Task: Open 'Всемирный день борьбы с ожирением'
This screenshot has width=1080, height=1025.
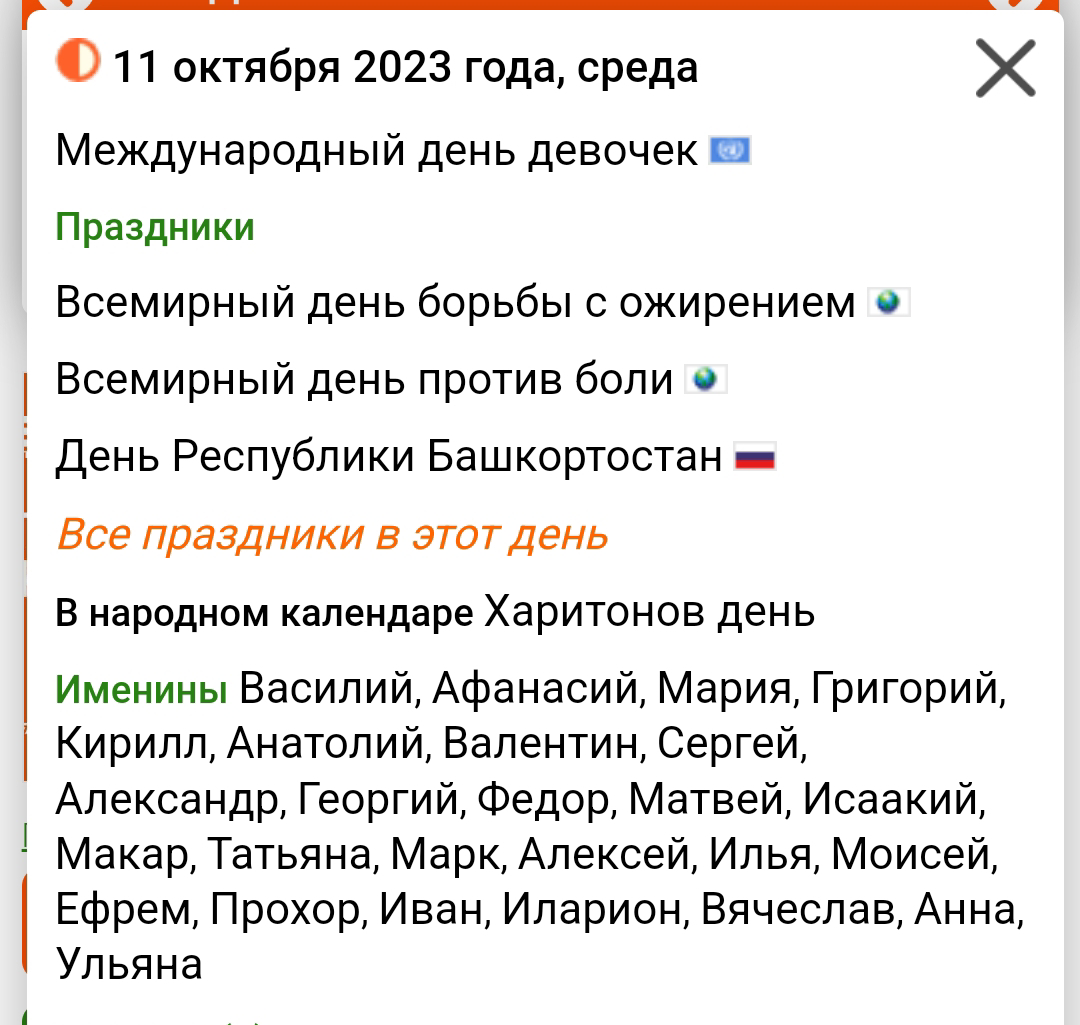Action: click(x=455, y=302)
